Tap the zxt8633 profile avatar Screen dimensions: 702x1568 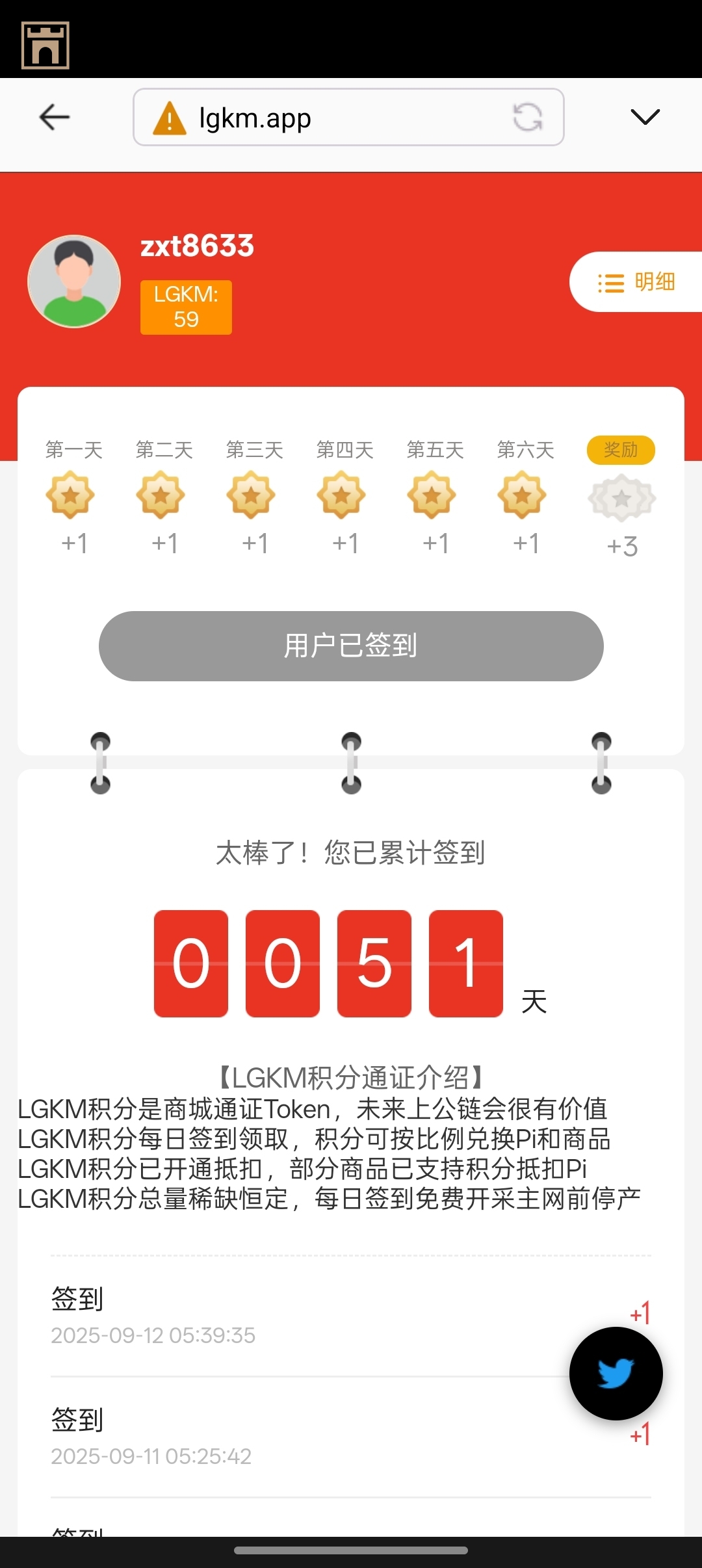tap(74, 281)
